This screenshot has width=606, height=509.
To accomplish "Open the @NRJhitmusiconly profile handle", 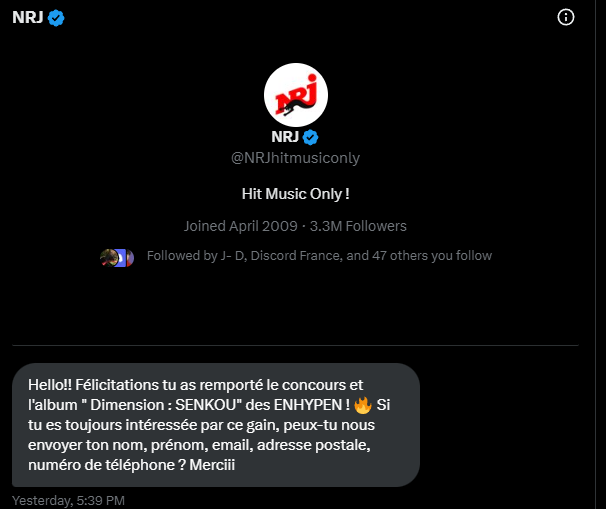I will click(x=295, y=158).
